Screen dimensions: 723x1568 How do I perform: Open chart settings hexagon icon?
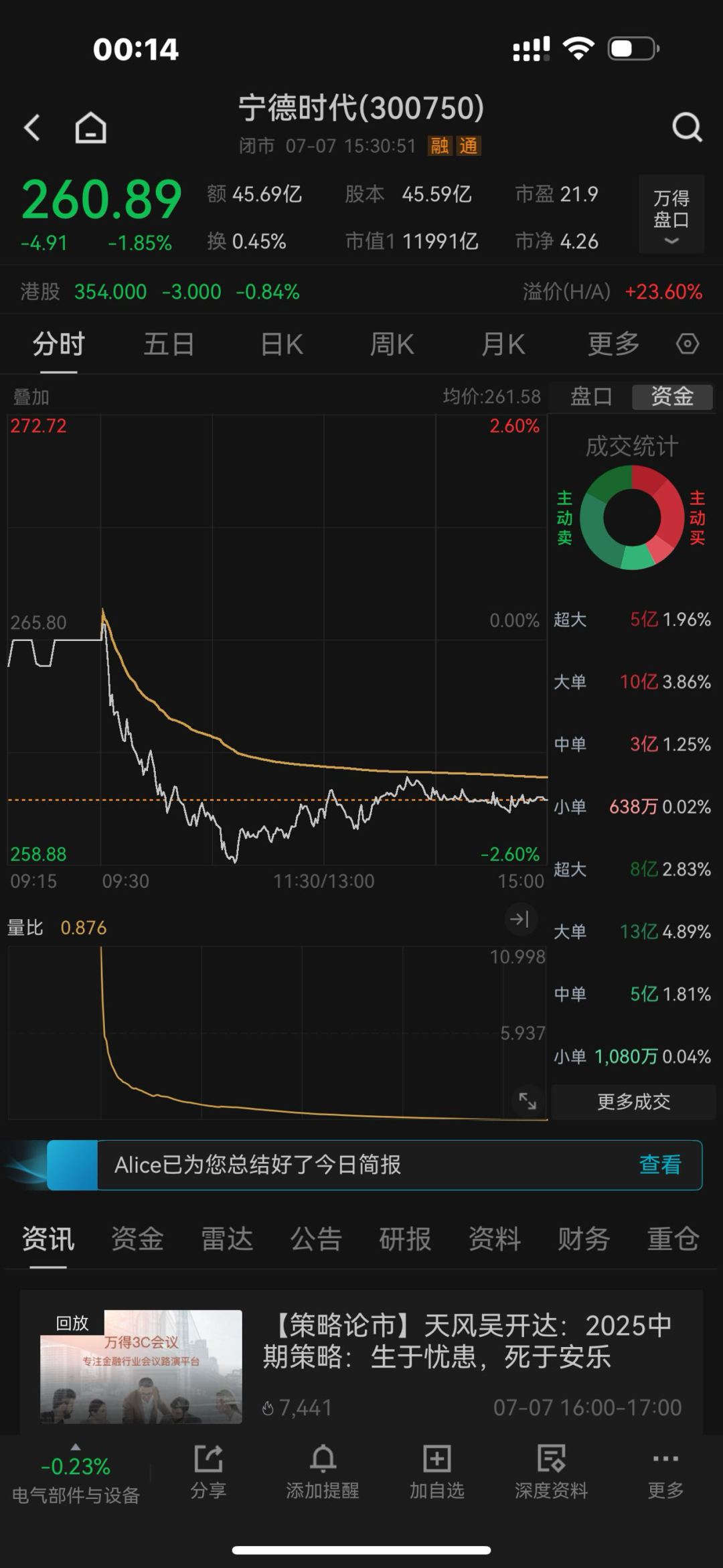(688, 344)
